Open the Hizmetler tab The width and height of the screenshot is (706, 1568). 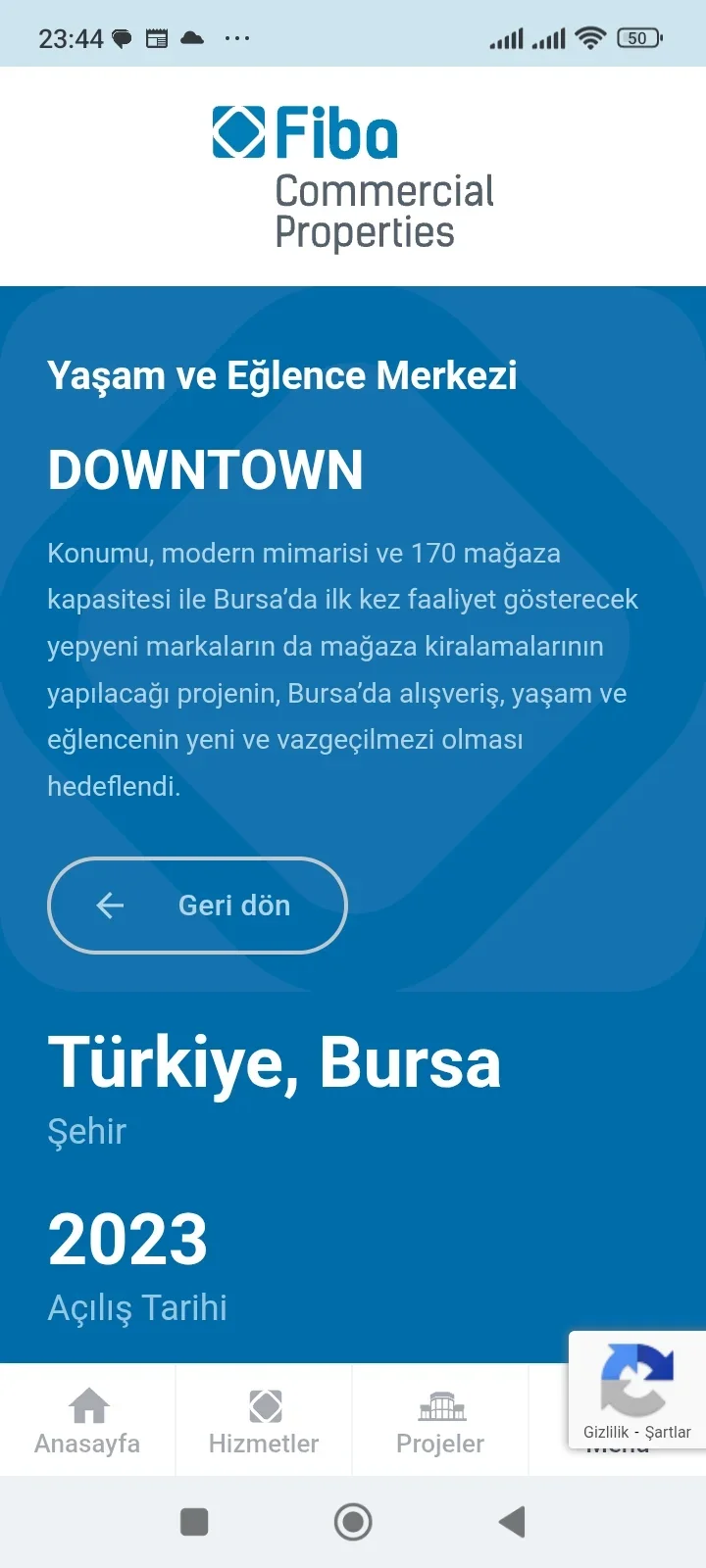tap(264, 1421)
